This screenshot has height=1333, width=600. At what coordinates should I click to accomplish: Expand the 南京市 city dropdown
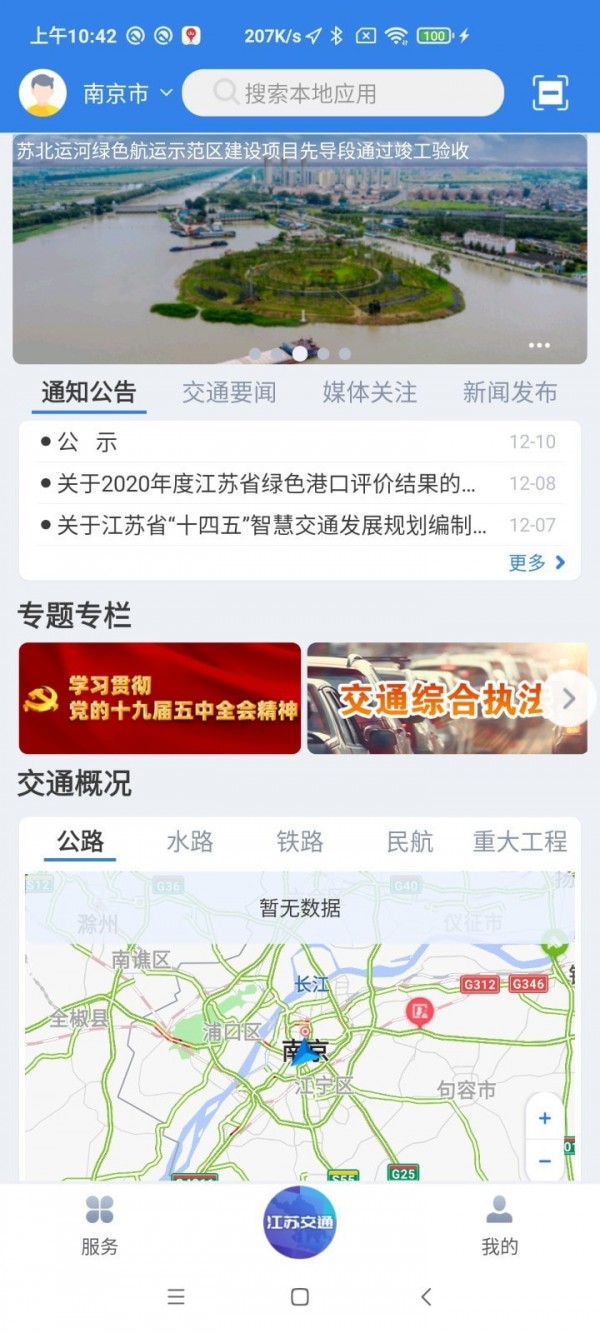click(127, 94)
